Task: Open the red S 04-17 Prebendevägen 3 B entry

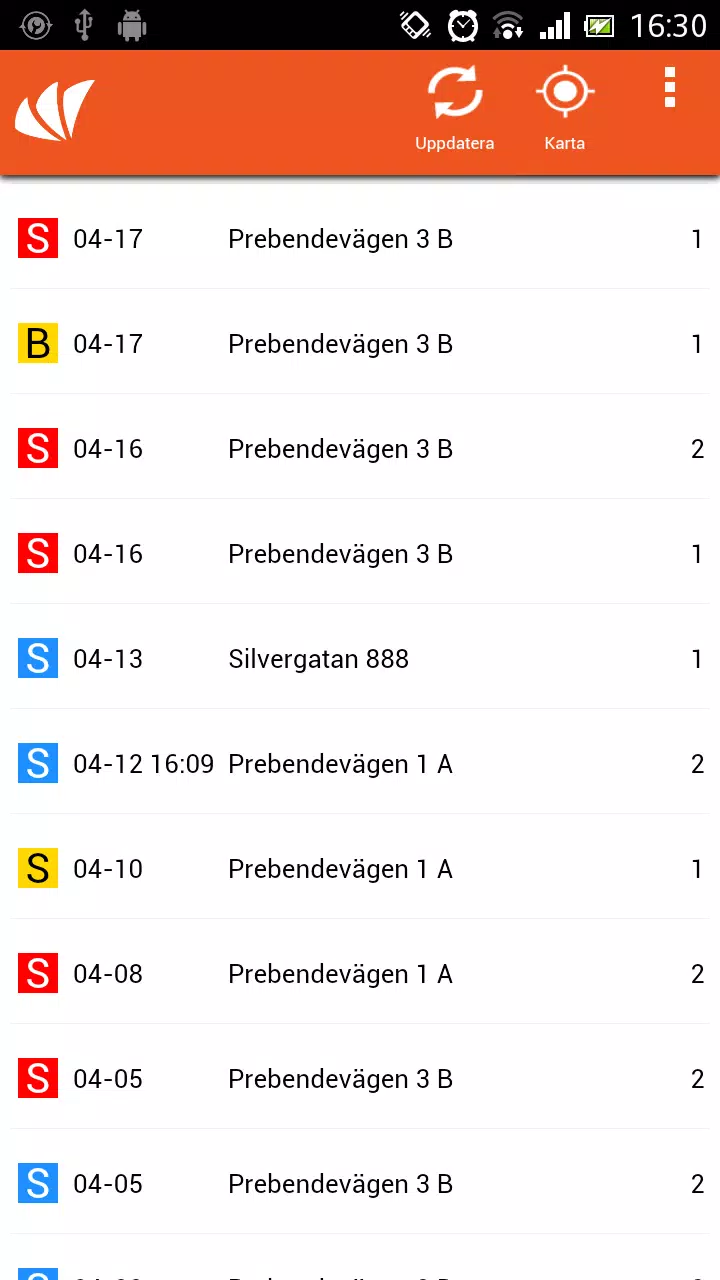Action: click(x=360, y=239)
